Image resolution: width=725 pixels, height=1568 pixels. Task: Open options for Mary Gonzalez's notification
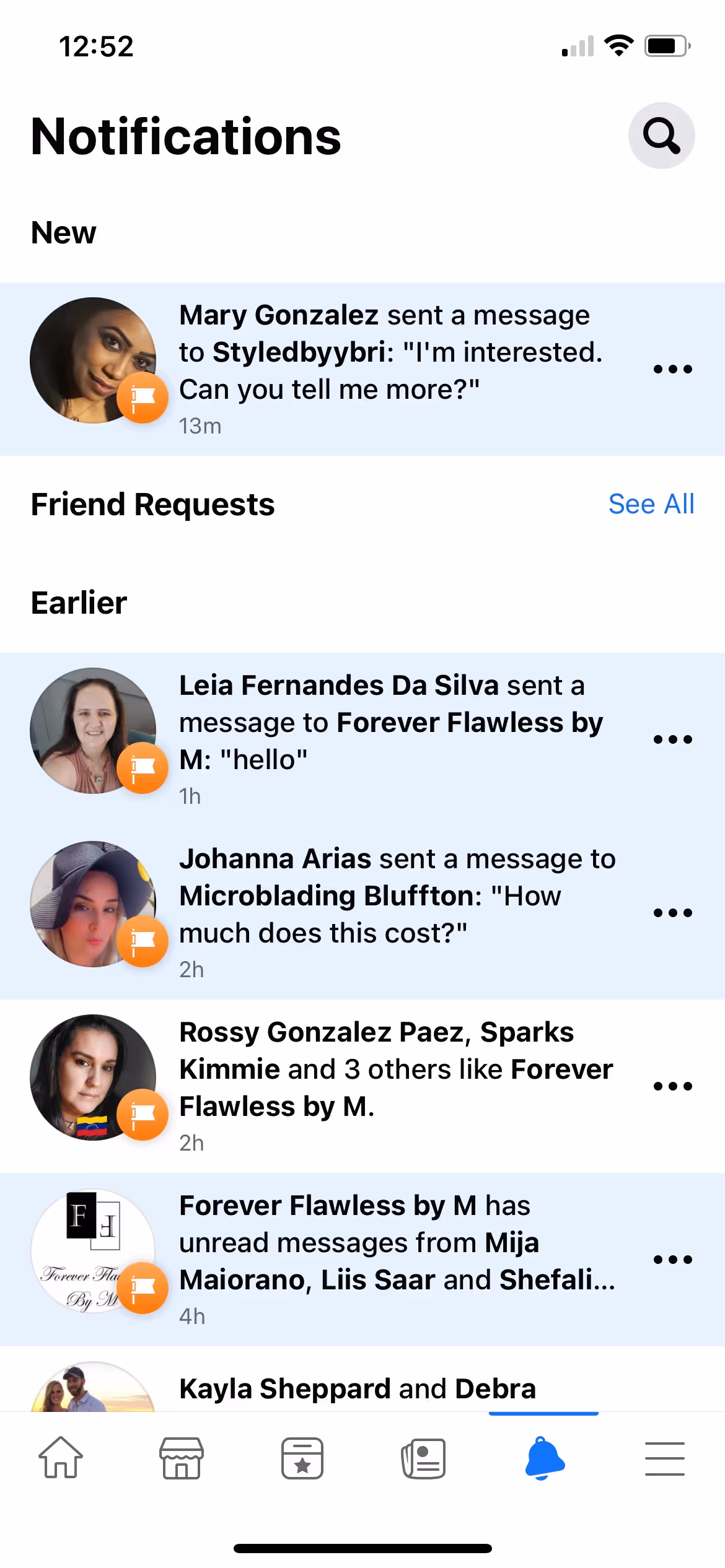(672, 370)
